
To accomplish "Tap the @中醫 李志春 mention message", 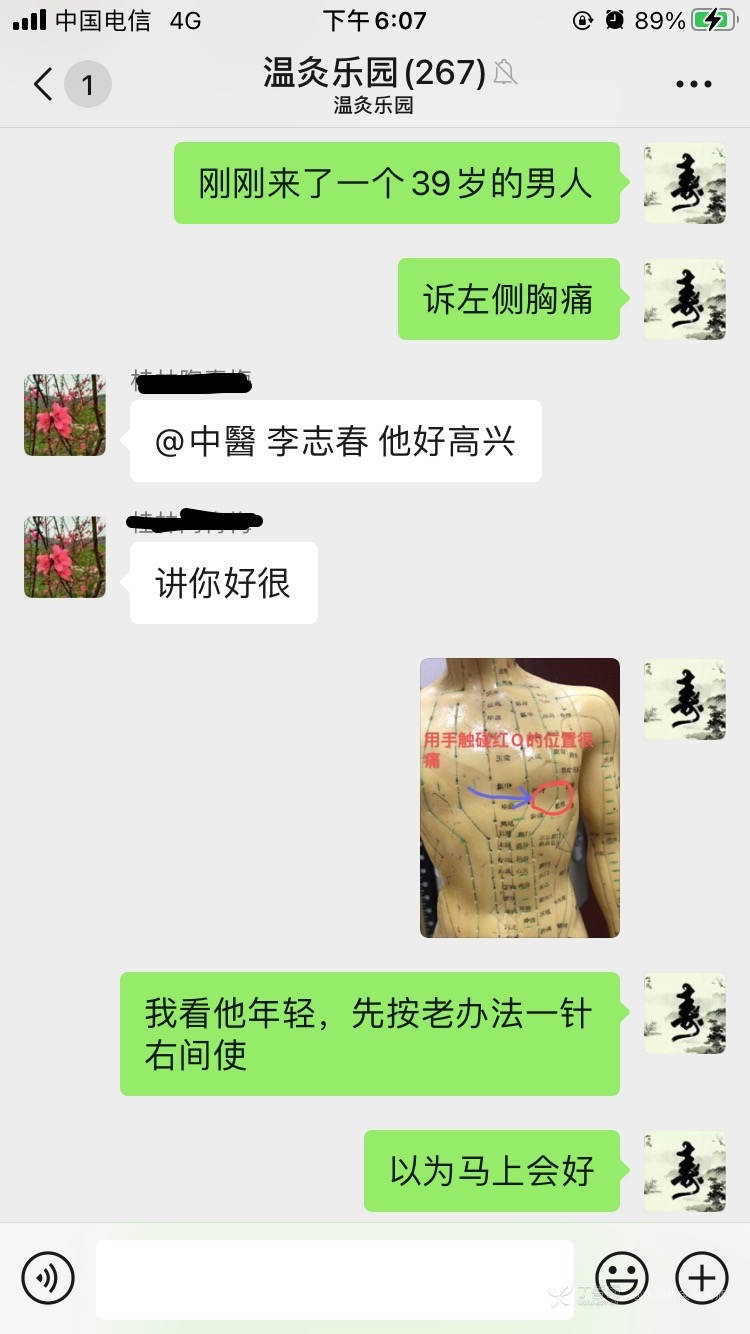I will [x=334, y=440].
